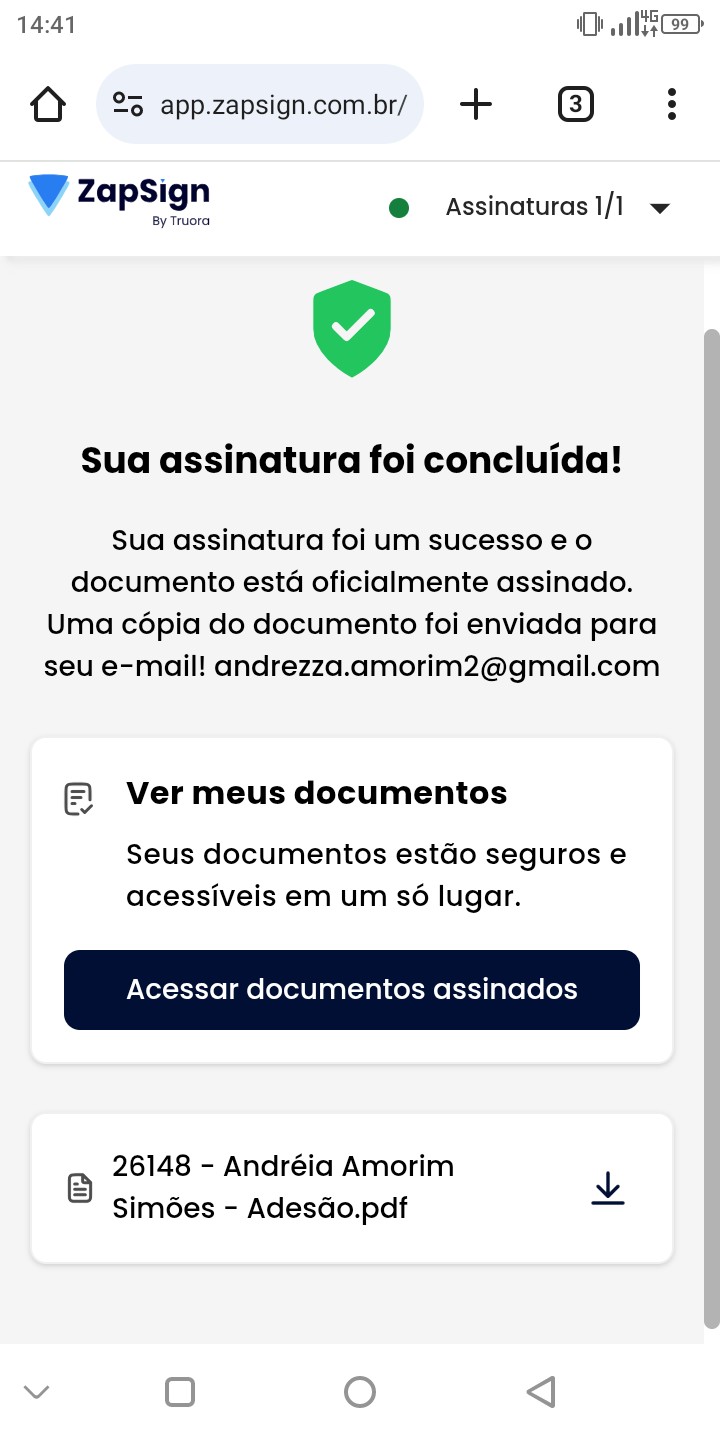Open the browser overflow menu

click(671, 104)
